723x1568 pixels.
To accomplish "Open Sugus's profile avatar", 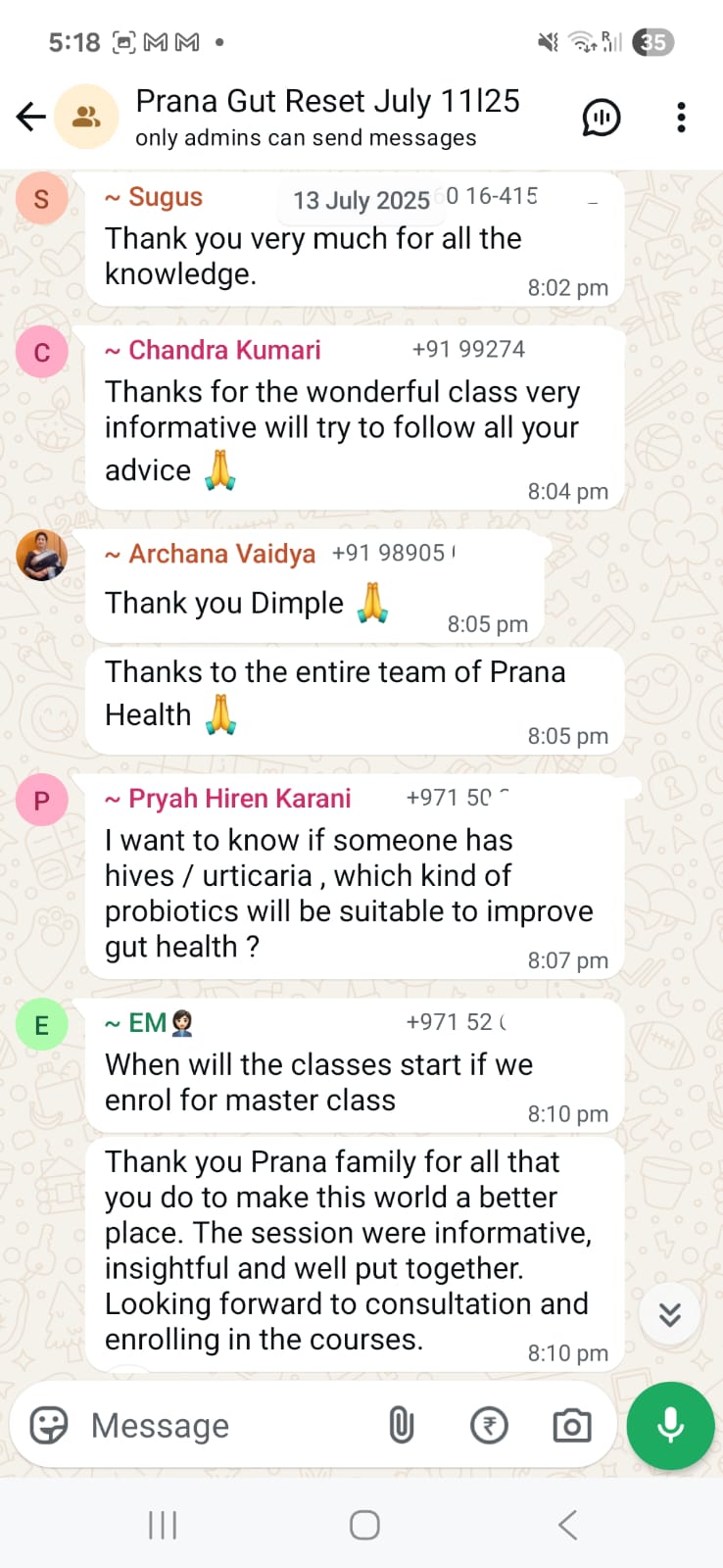I will pos(42,199).
